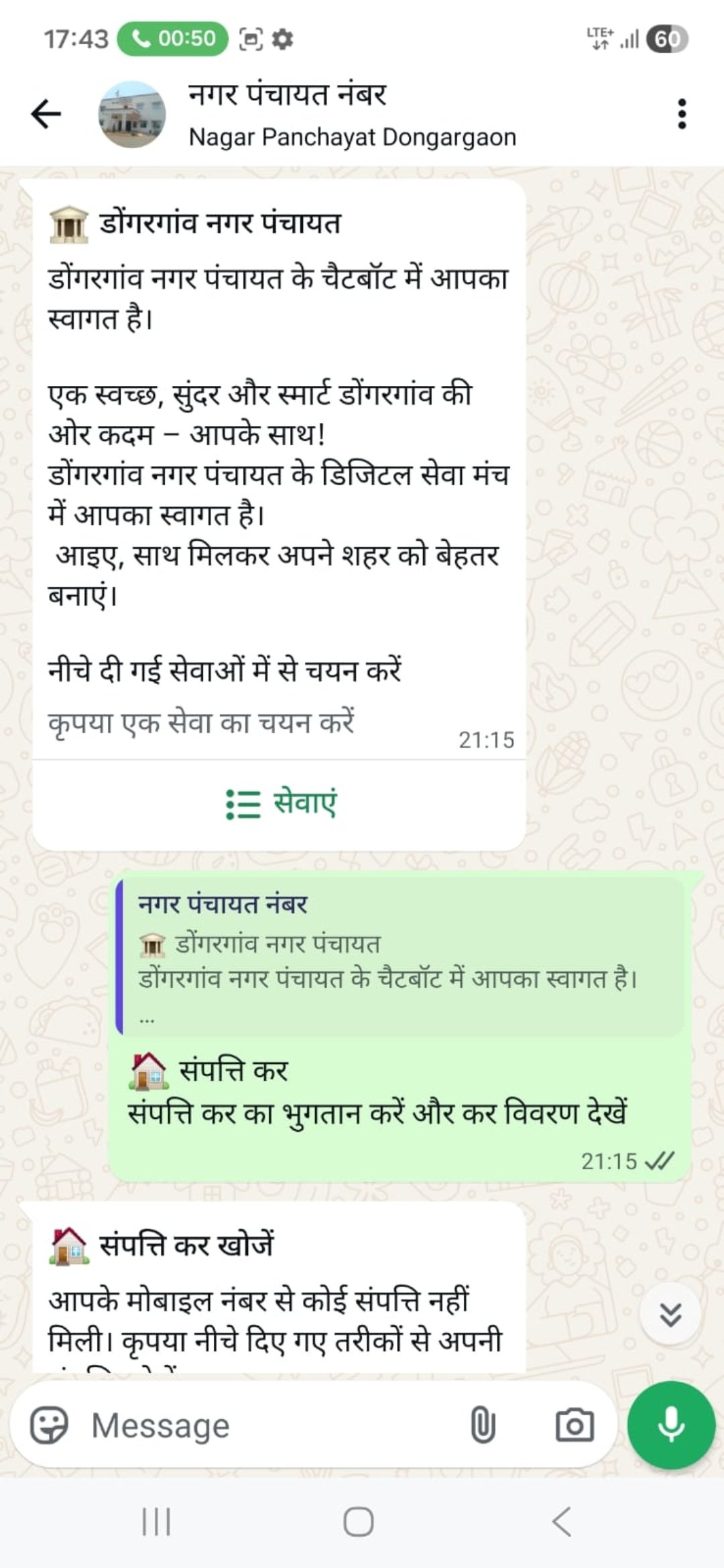Go back from Nagar Panchayat chat
This screenshot has width=724, height=1568.
(46, 114)
